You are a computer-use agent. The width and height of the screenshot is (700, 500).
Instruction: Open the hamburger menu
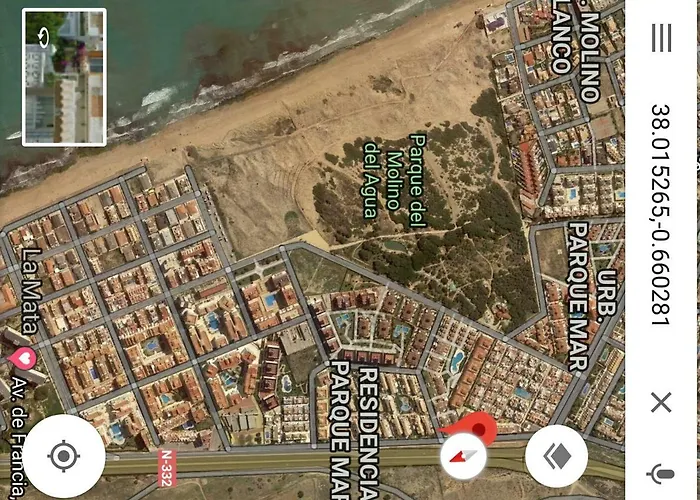(661, 38)
